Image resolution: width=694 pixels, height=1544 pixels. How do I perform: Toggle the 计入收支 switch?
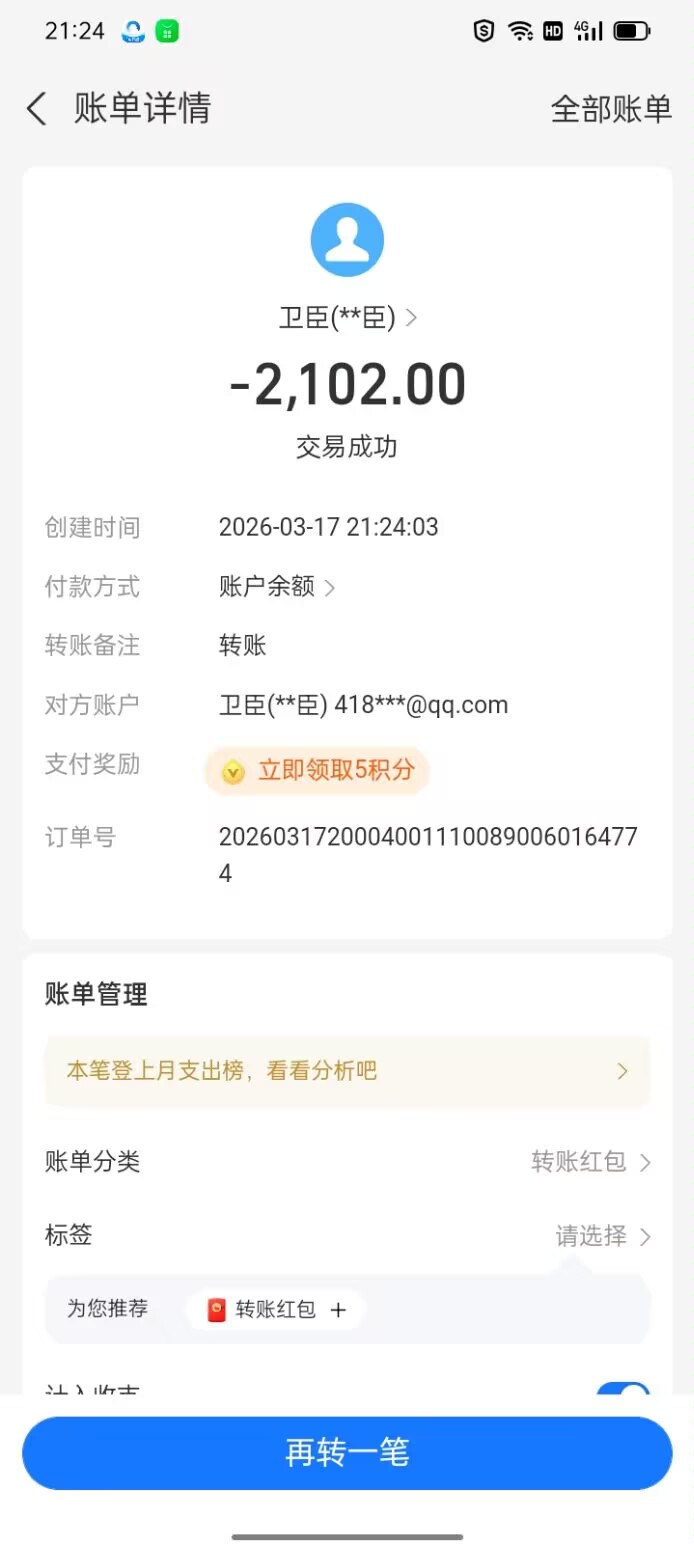click(x=622, y=1390)
